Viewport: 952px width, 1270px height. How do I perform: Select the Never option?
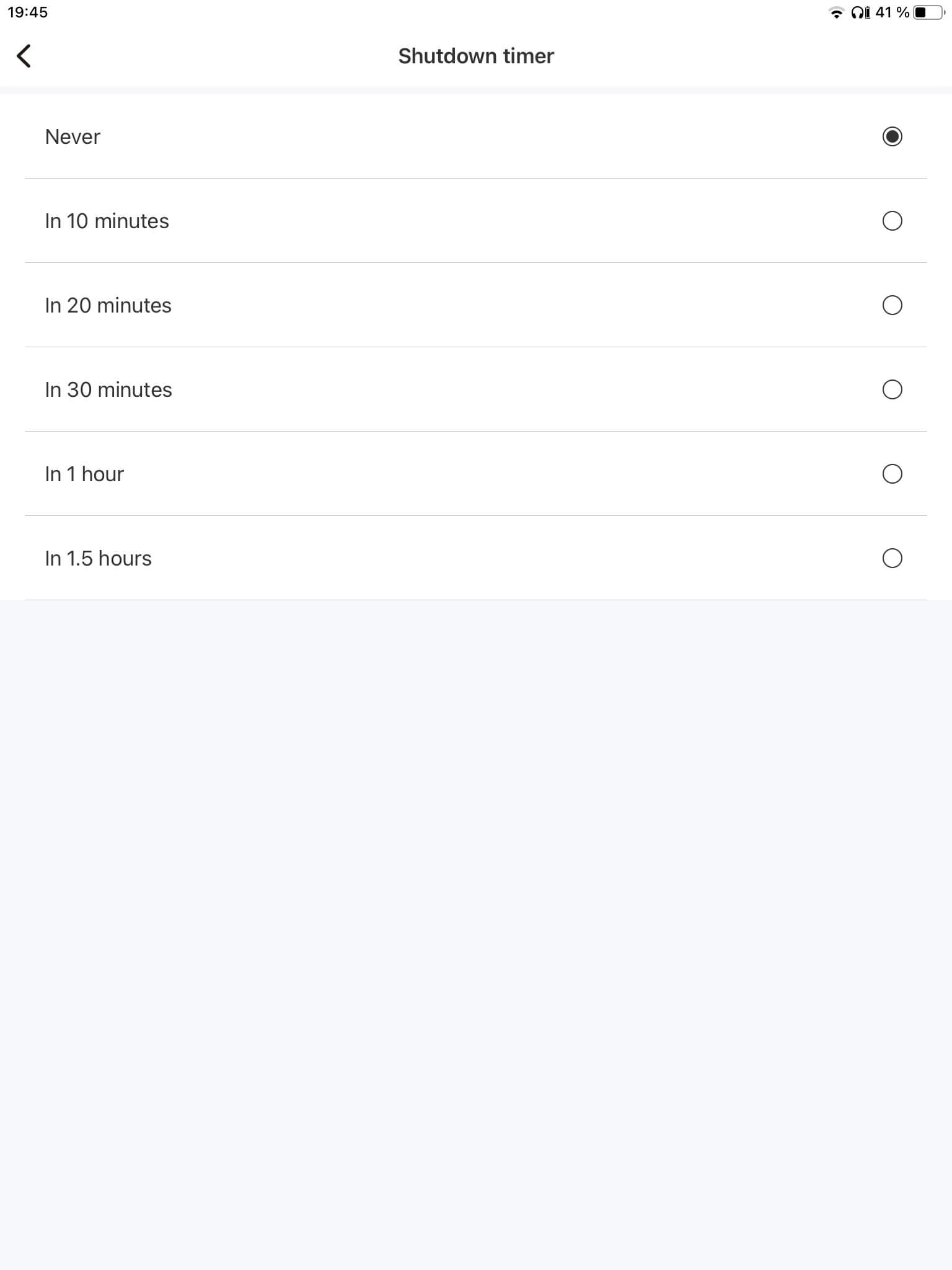click(891, 136)
